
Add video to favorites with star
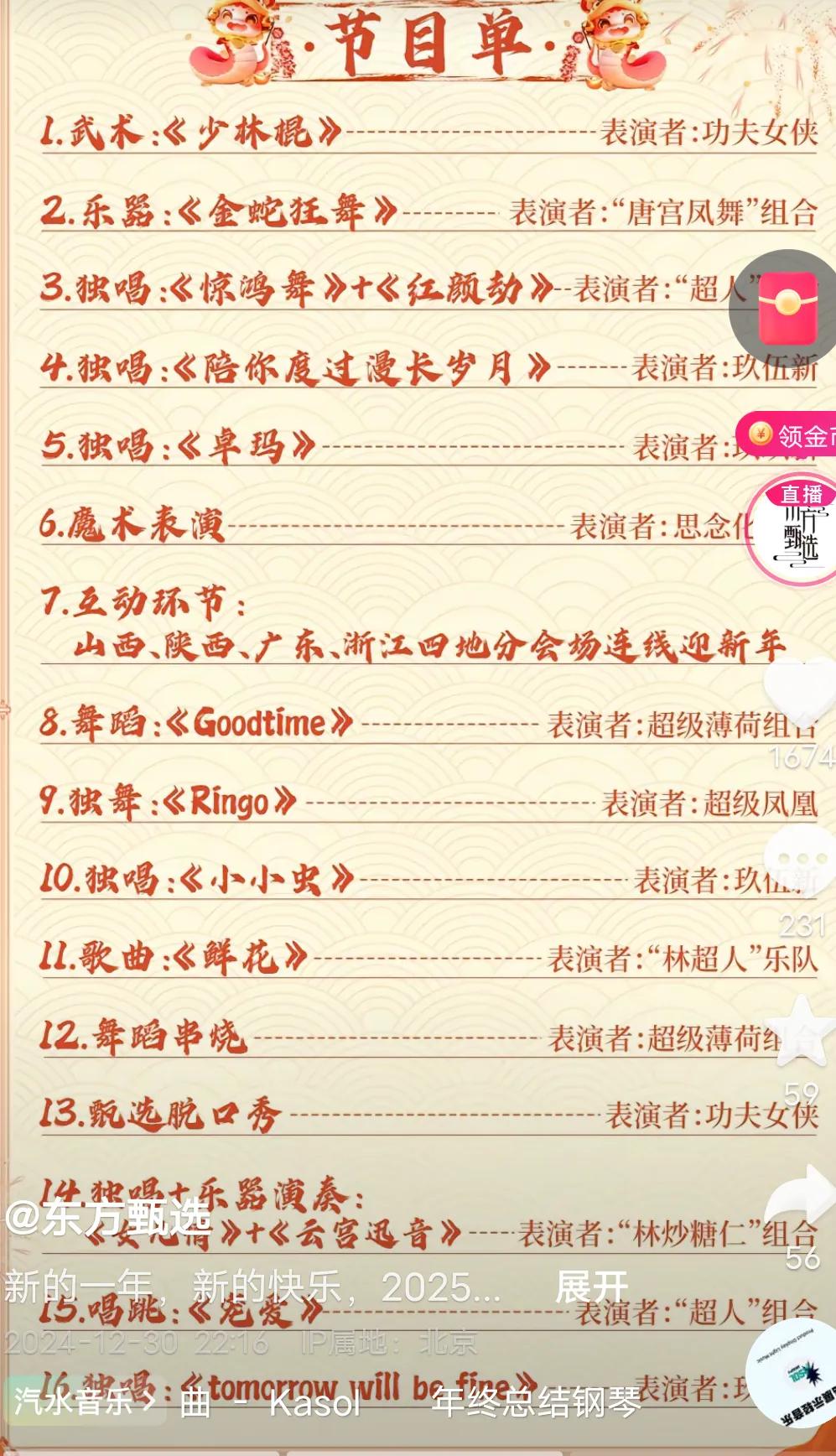[x=801, y=1033]
